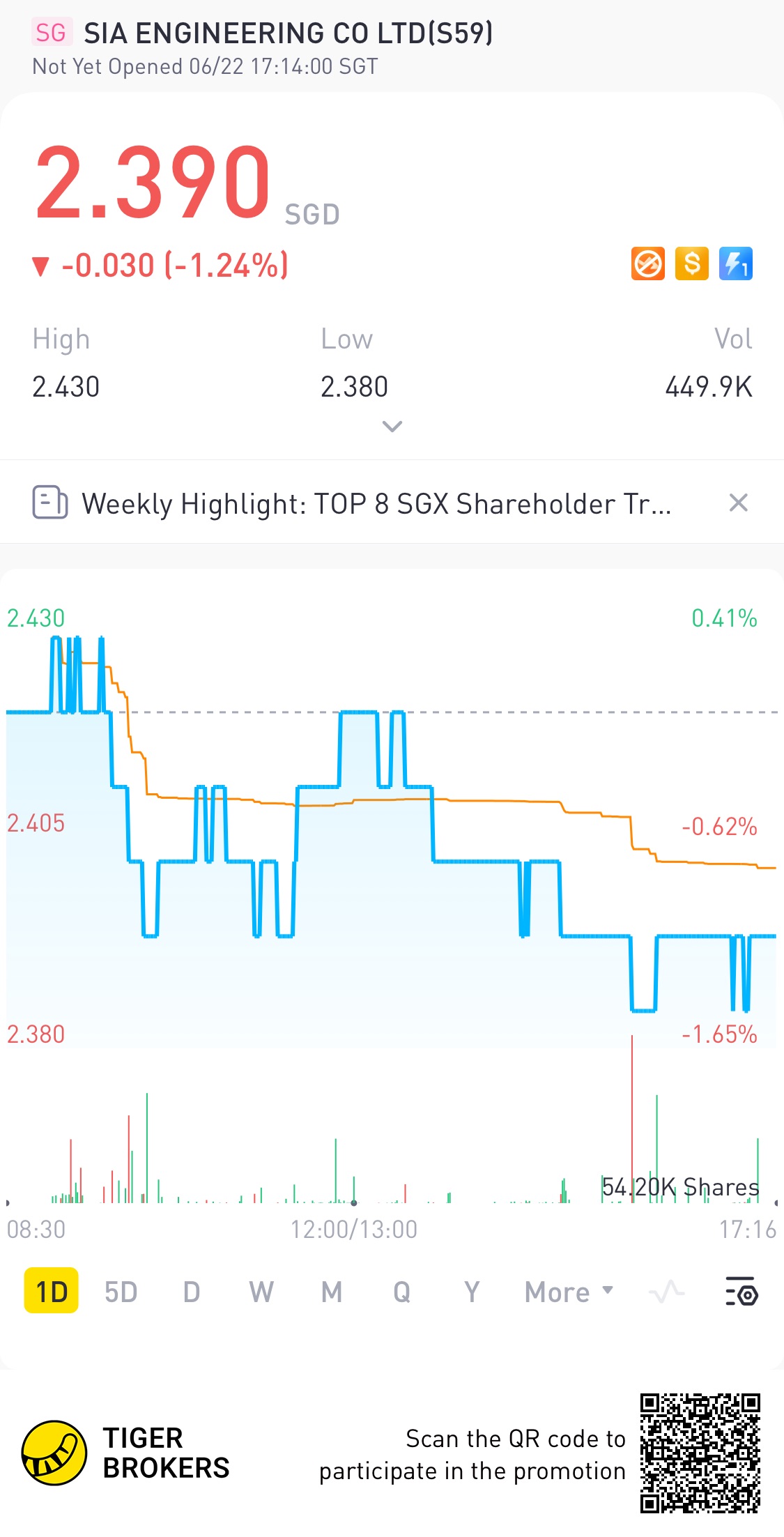Dismiss the Weekly Highlight banner
This screenshot has width=784, height=1537.
(x=738, y=503)
